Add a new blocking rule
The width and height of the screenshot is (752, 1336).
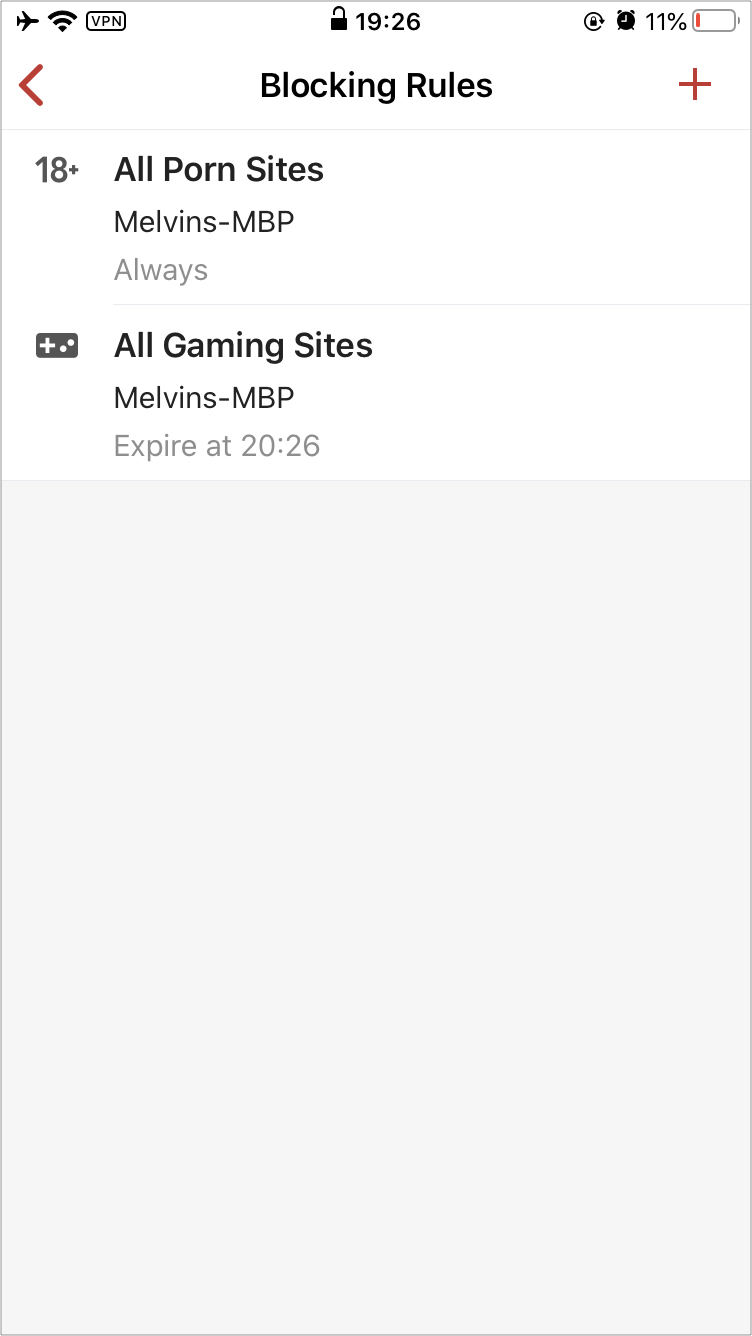point(694,85)
